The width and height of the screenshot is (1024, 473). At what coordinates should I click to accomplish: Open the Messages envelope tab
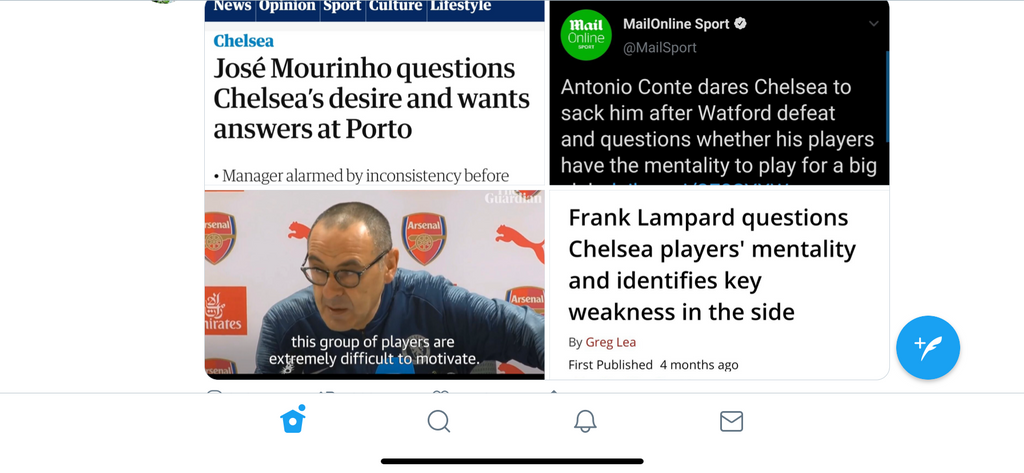pos(732,421)
